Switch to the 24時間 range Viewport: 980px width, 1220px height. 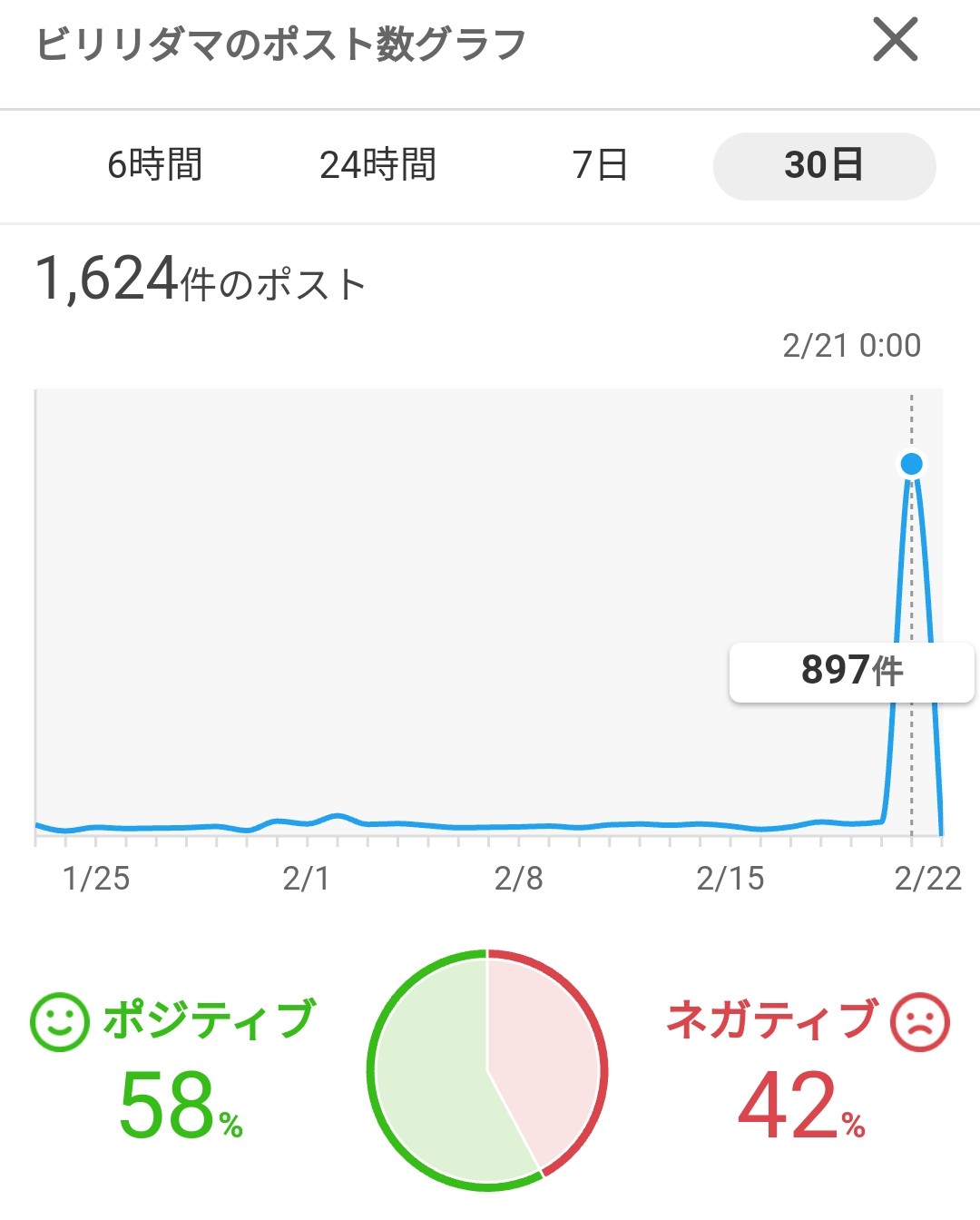[x=377, y=165]
